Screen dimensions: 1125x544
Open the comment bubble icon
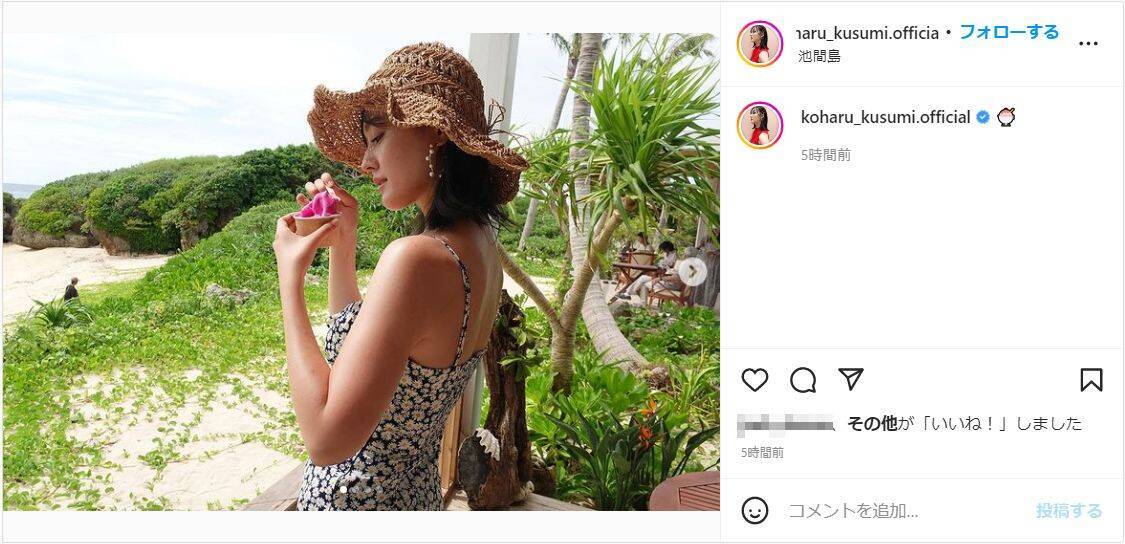(803, 380)
